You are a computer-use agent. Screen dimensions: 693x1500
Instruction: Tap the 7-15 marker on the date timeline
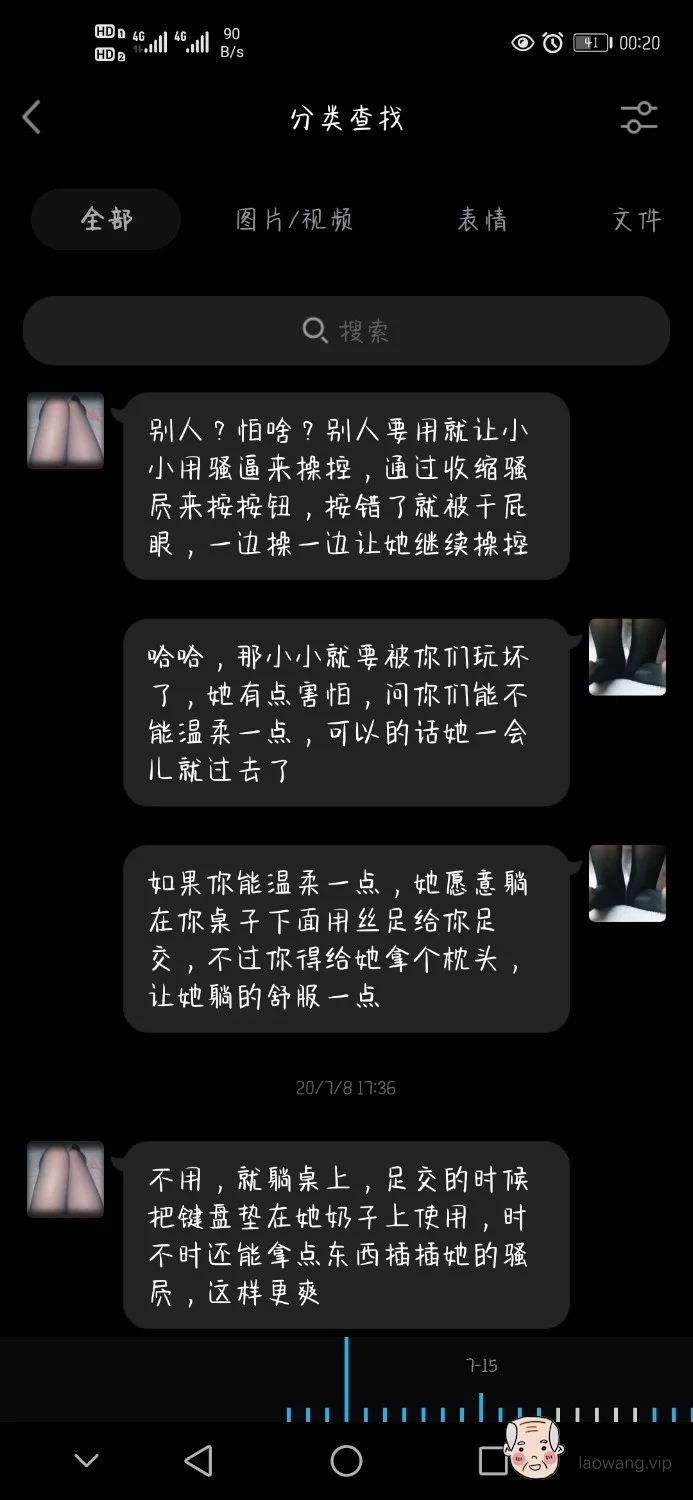(482, 1365)
